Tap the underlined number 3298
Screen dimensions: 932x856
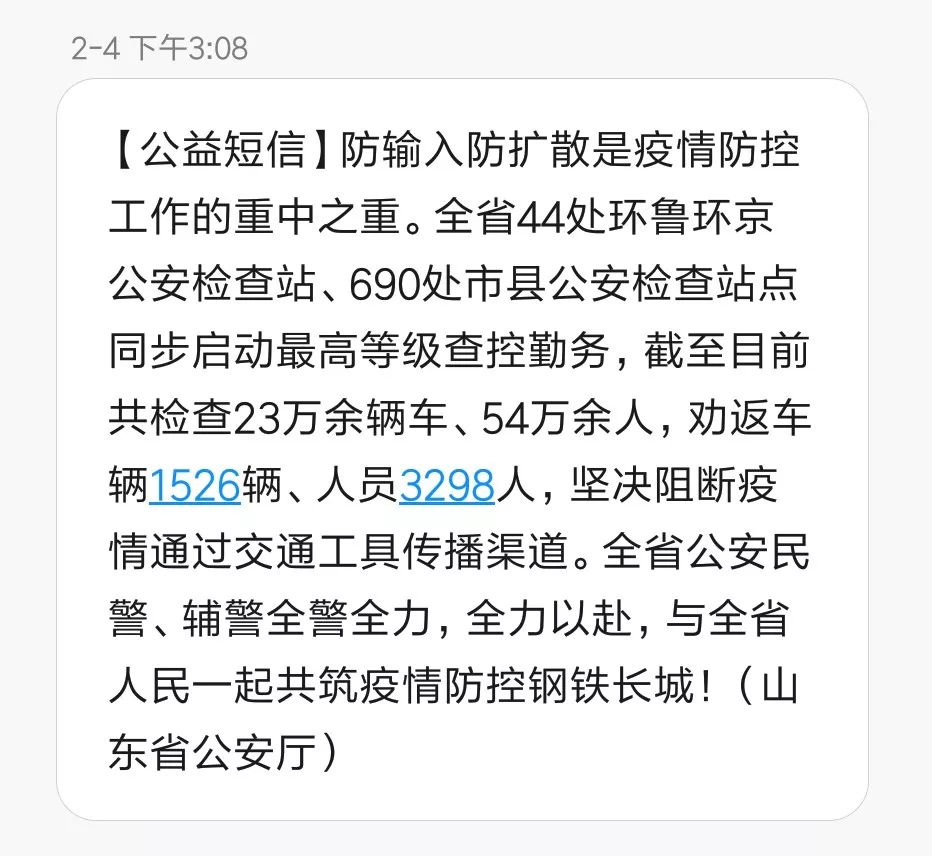(447, 486)
